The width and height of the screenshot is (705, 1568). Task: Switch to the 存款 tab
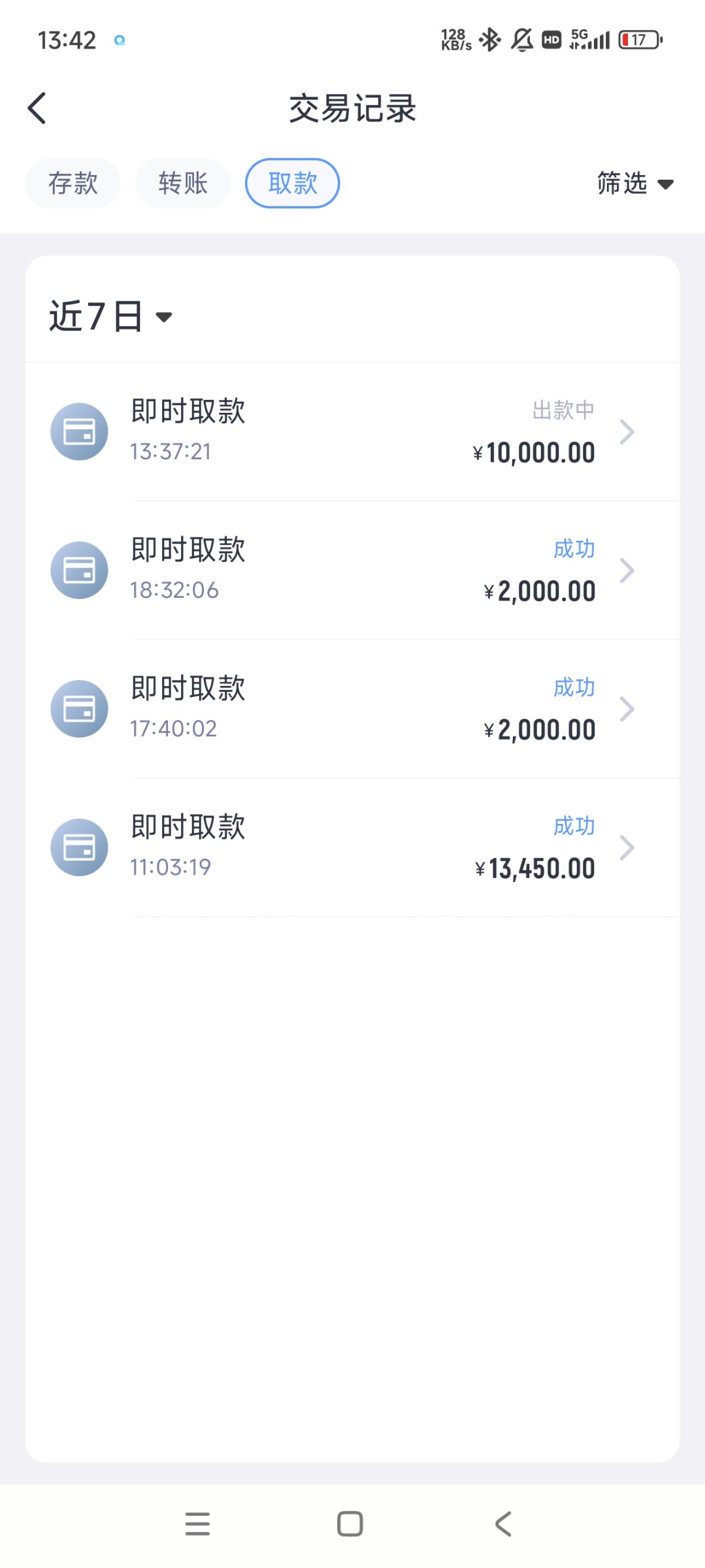coord(73,183)
